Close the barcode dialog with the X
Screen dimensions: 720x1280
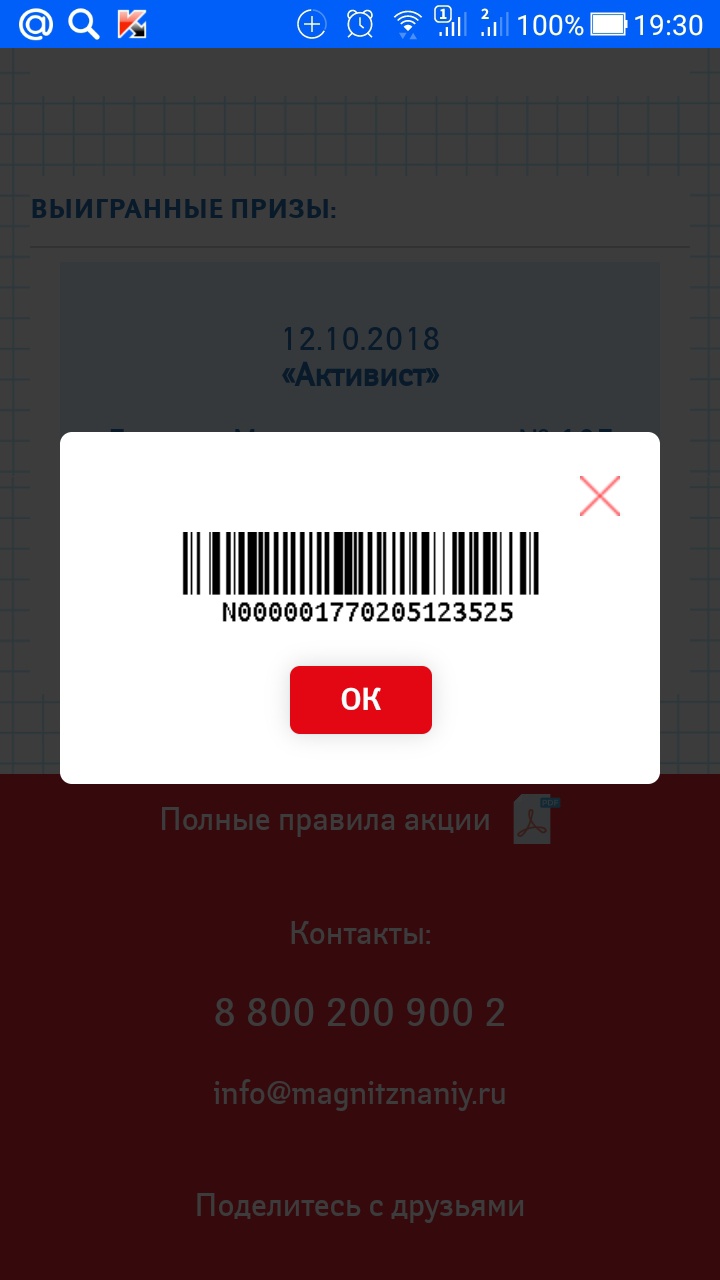coord(600,496)
